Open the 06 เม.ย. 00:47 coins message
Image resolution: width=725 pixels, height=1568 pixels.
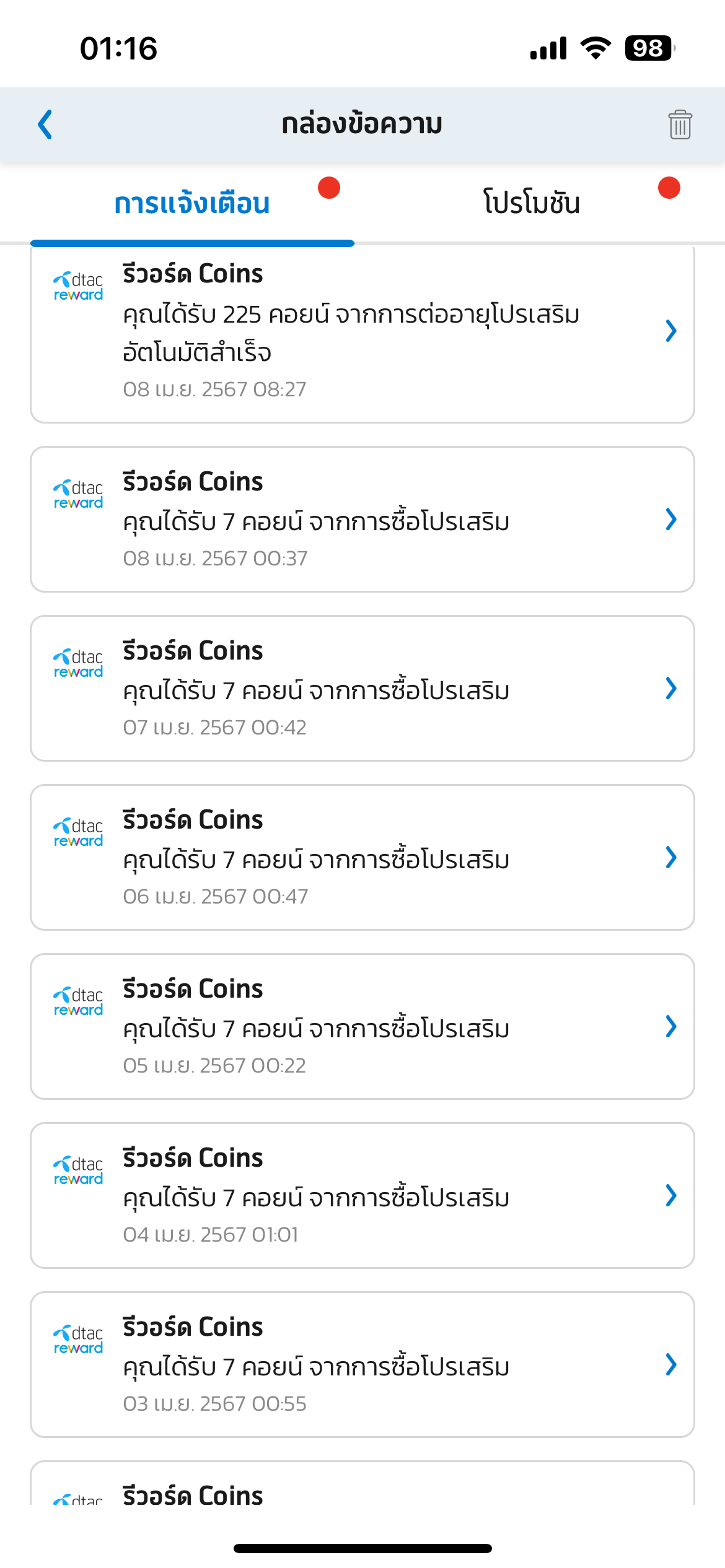[x=362, y=857]
